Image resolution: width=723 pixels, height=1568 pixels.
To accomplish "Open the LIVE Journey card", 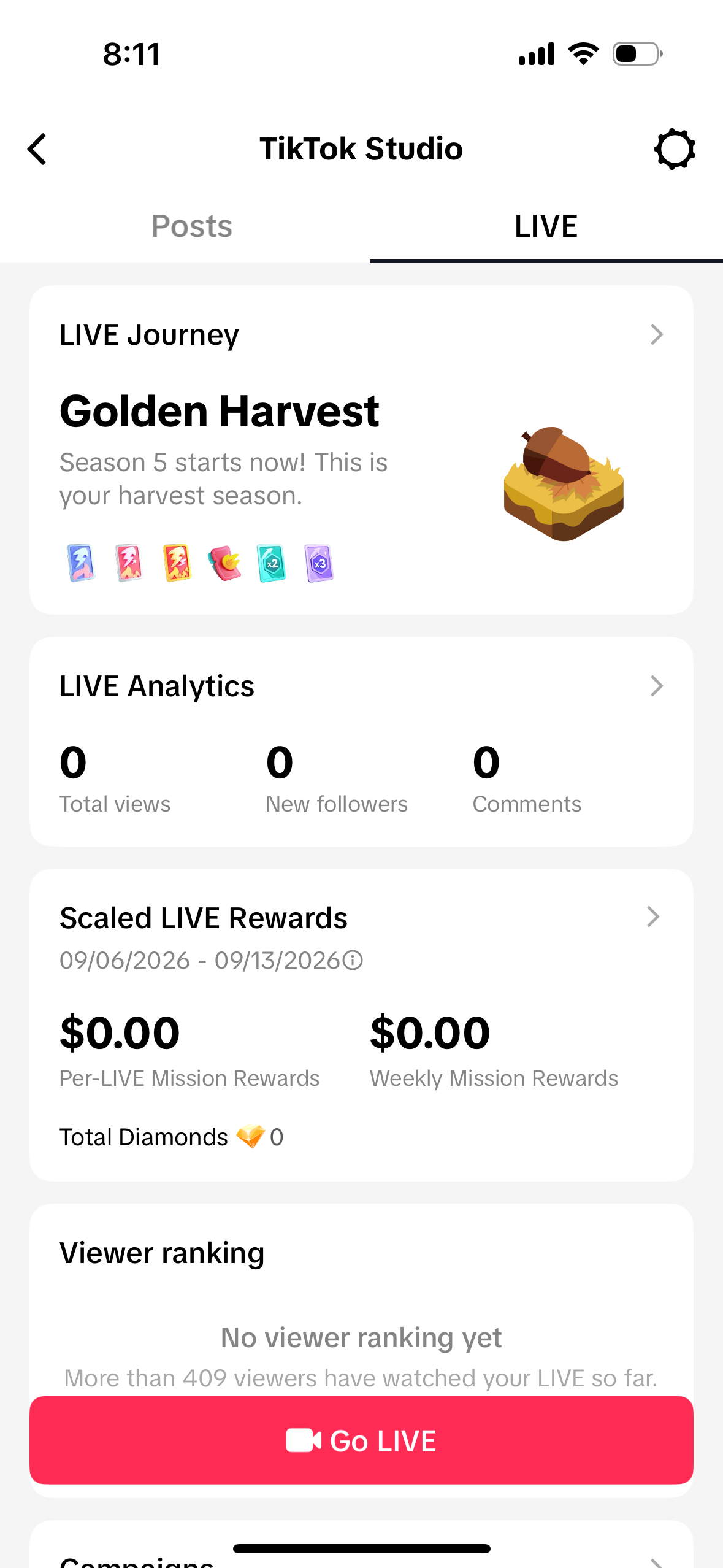I will [x=361, y=450].
